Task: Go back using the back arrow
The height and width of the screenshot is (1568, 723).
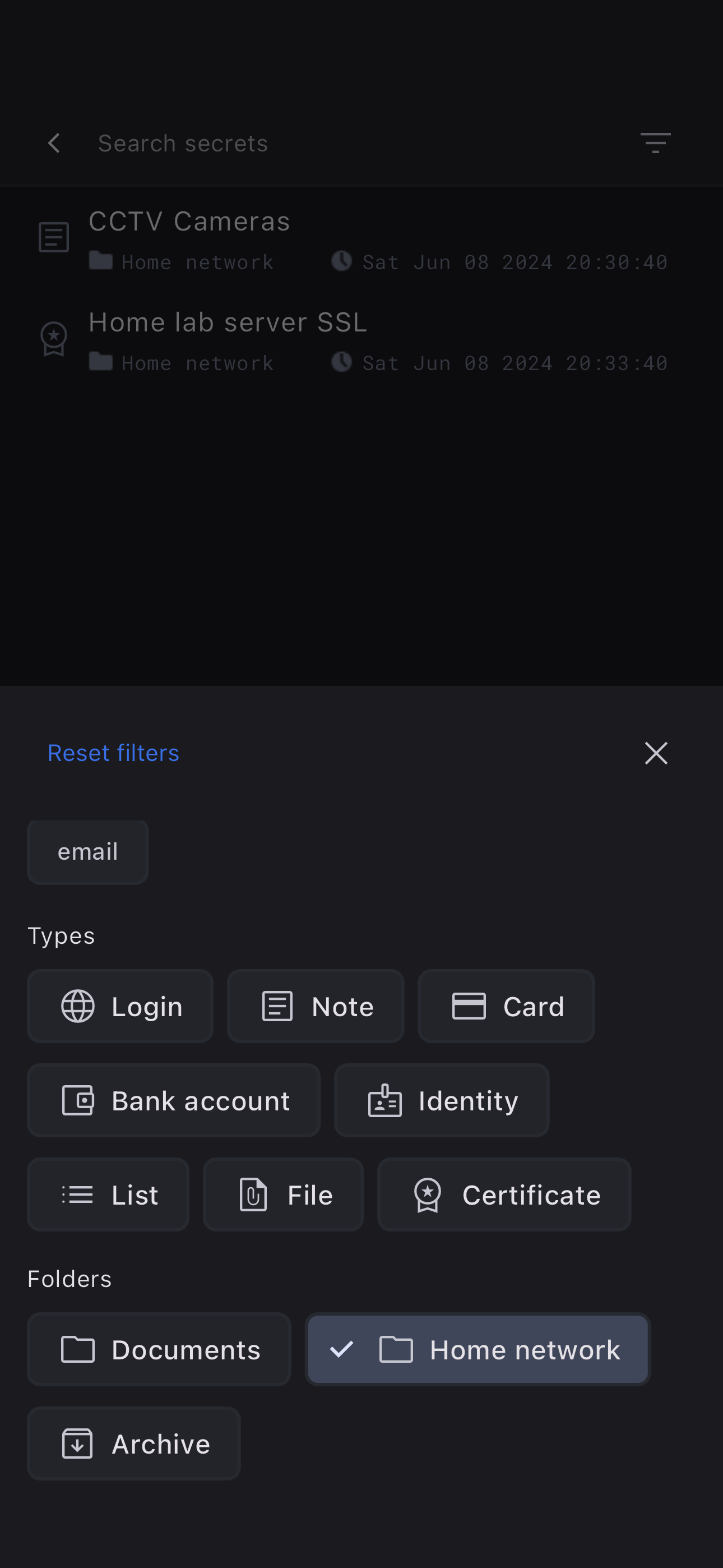Action: [54, 144]
